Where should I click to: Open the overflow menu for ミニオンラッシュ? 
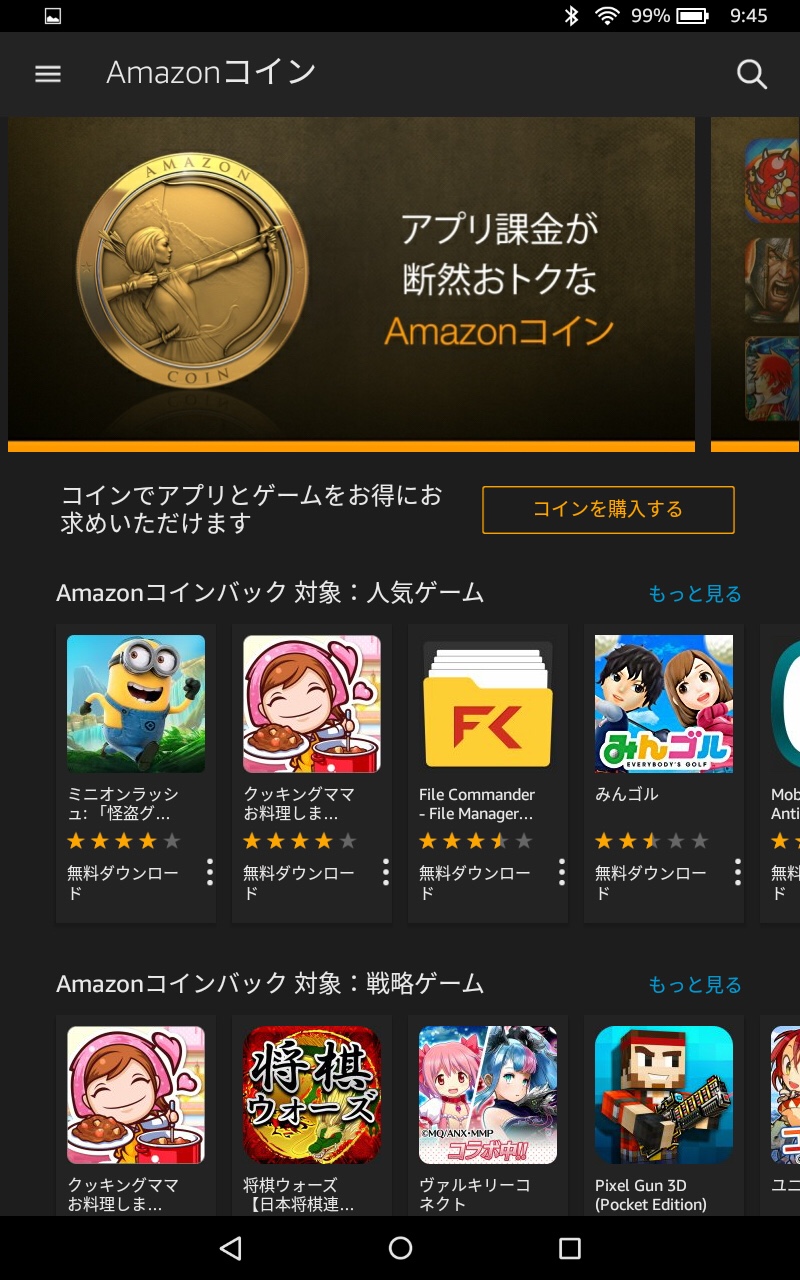(x=209, y=873)
